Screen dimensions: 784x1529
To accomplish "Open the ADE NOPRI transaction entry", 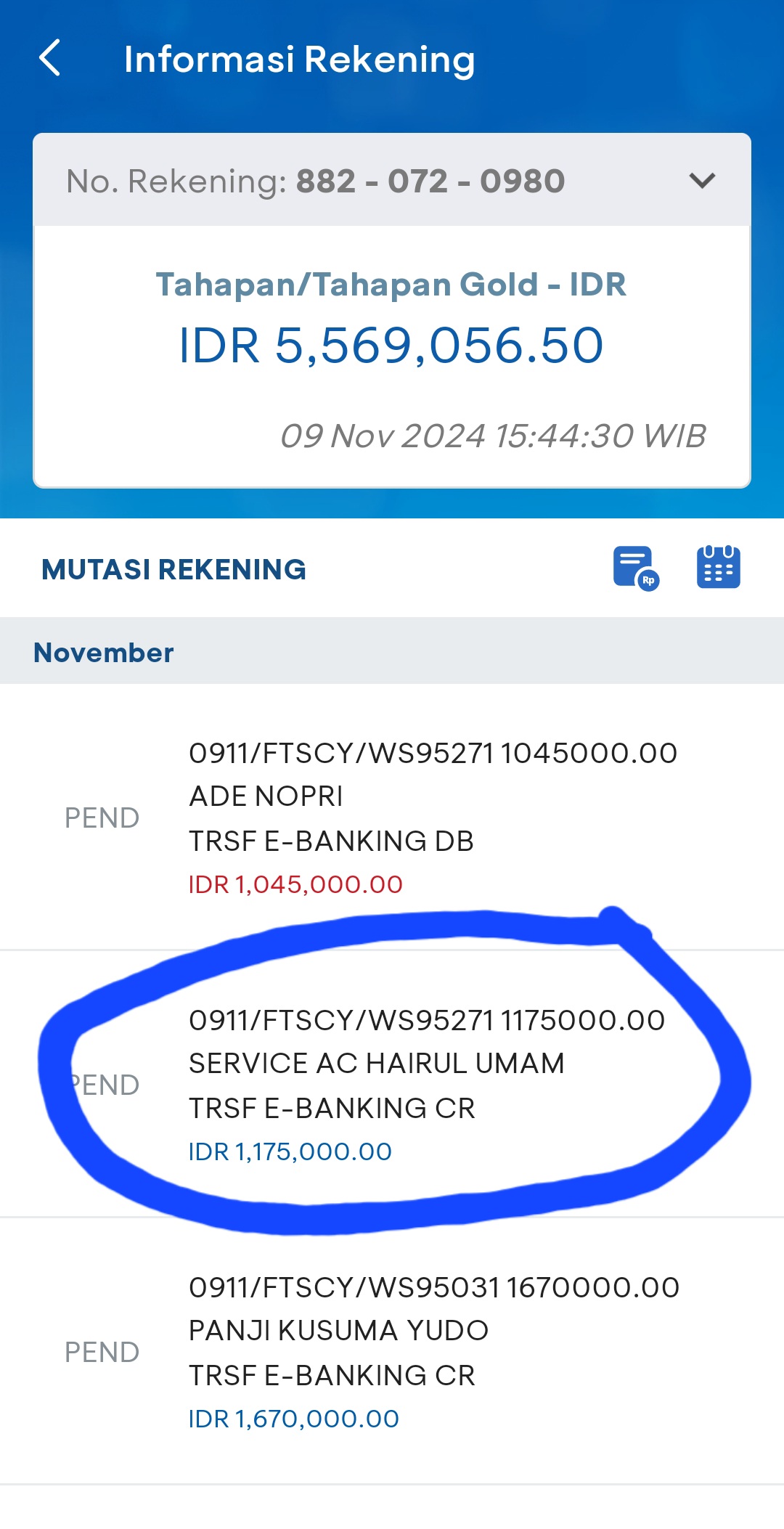I will coord(392,817).
